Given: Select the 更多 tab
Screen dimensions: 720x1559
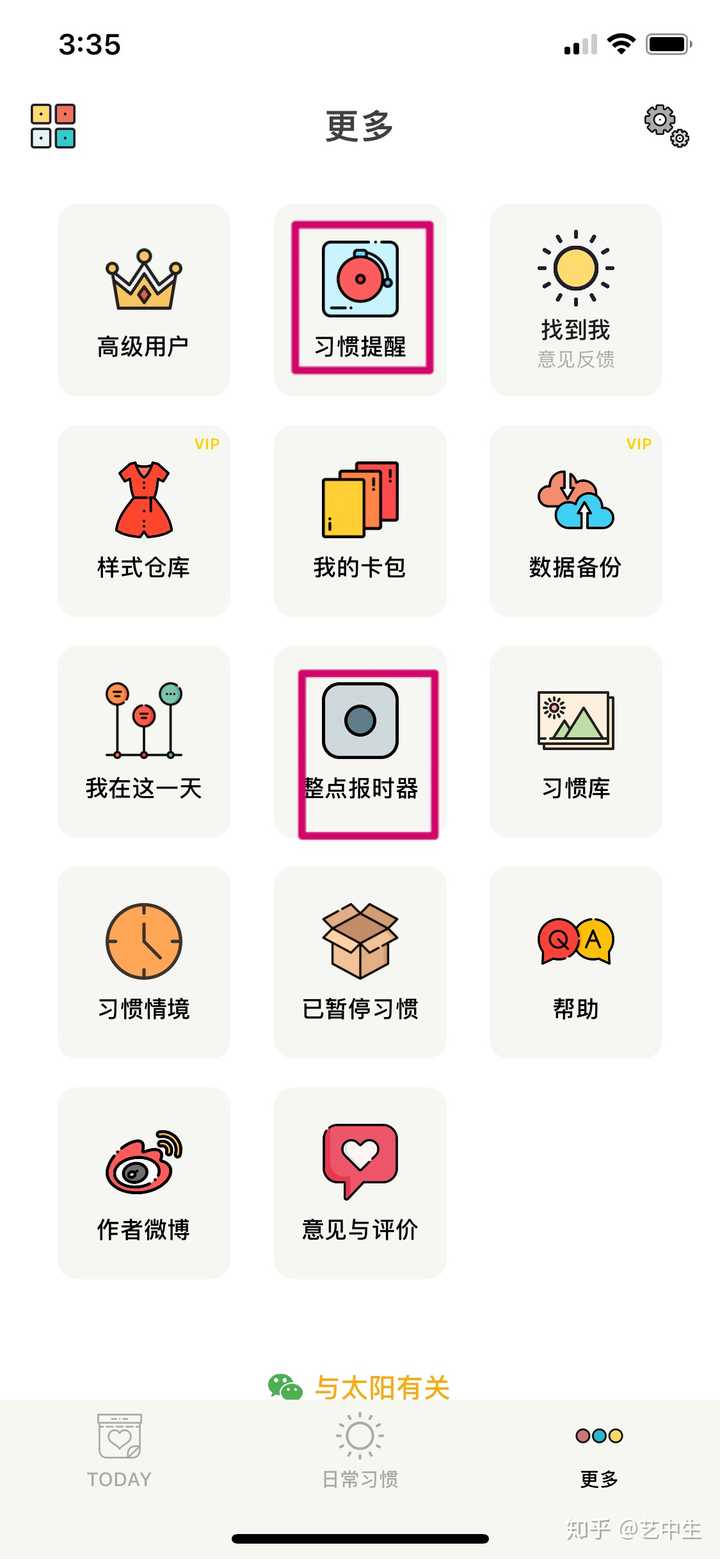Looking at the screenshot, I should coord(599,1457).
